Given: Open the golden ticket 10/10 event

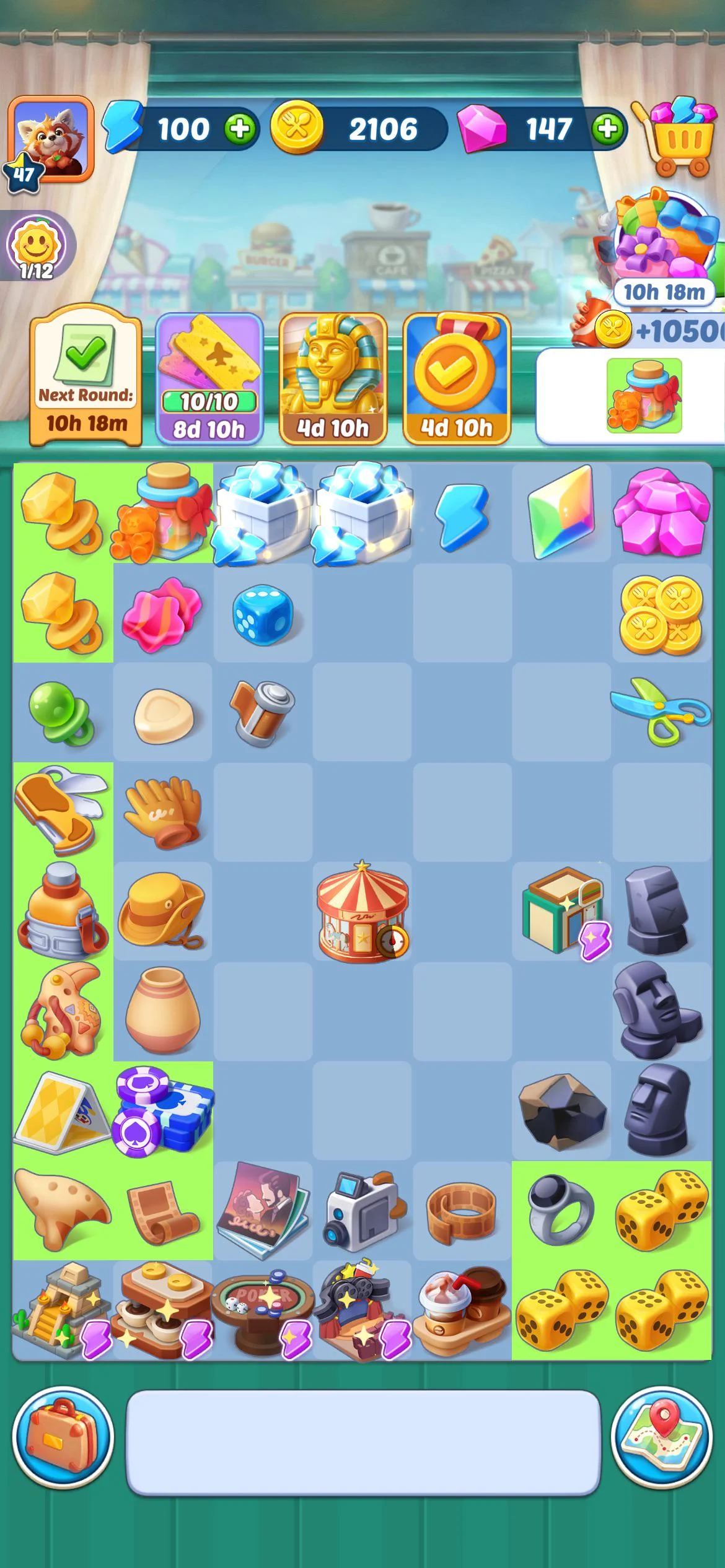Looking at the screenshot, I should 209,379.
